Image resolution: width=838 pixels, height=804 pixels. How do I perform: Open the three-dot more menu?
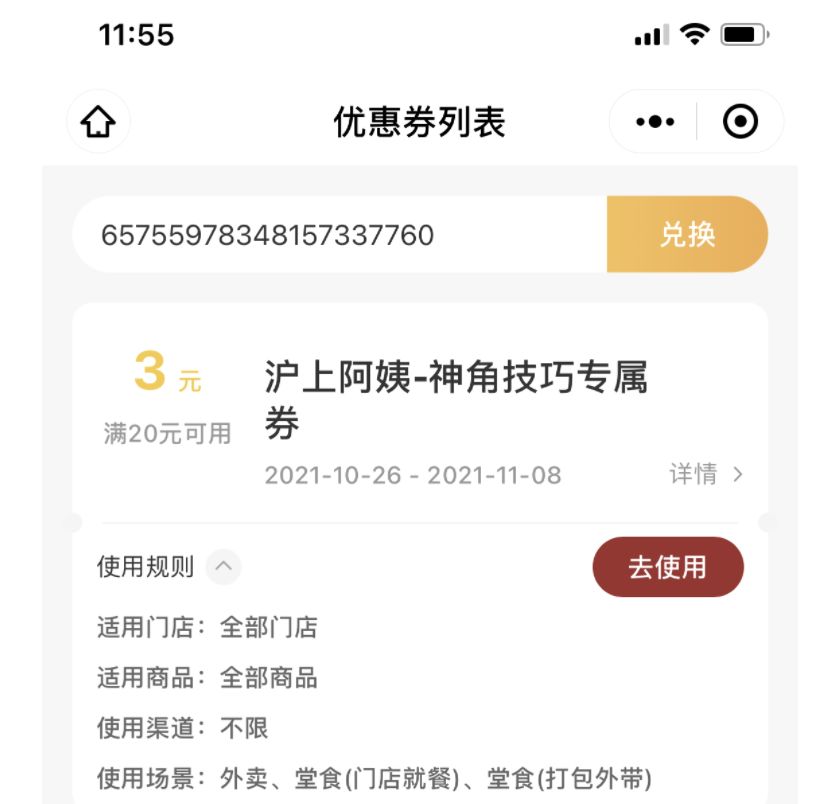(655, 122)
